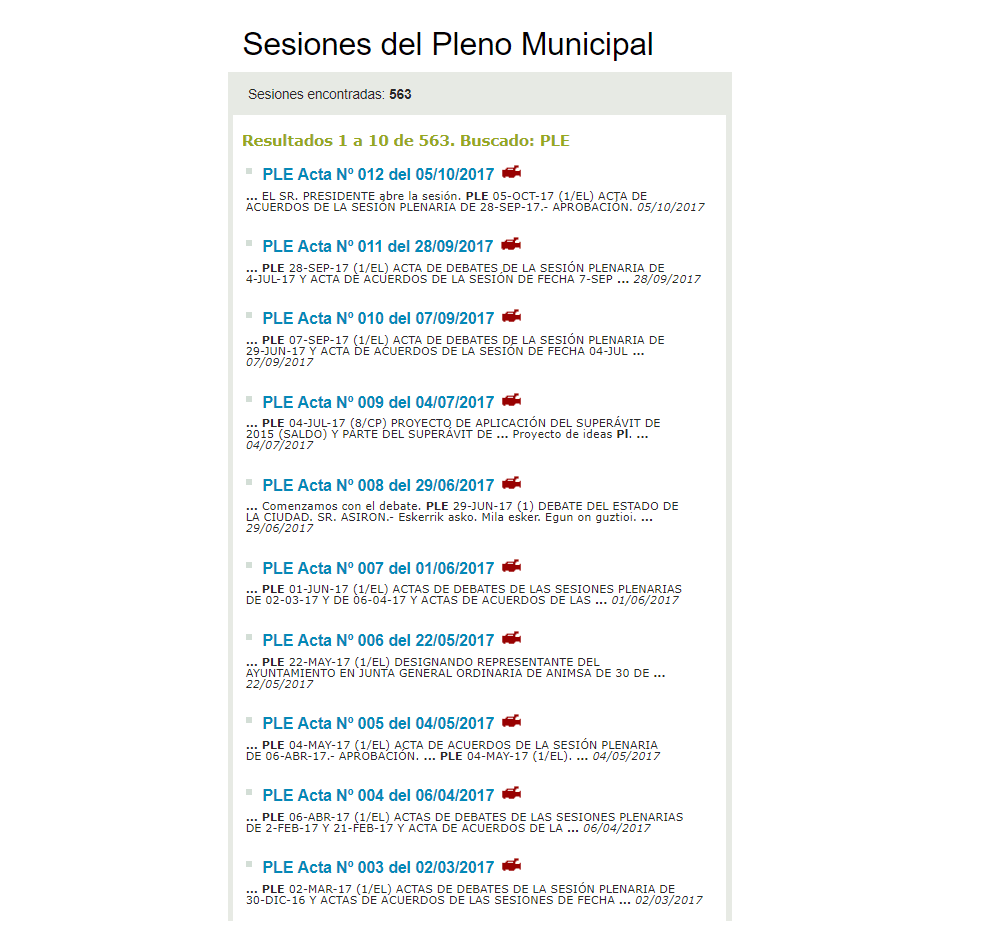Tap the video camera icon for Acta Nº 010

click(x=511, y=316)
